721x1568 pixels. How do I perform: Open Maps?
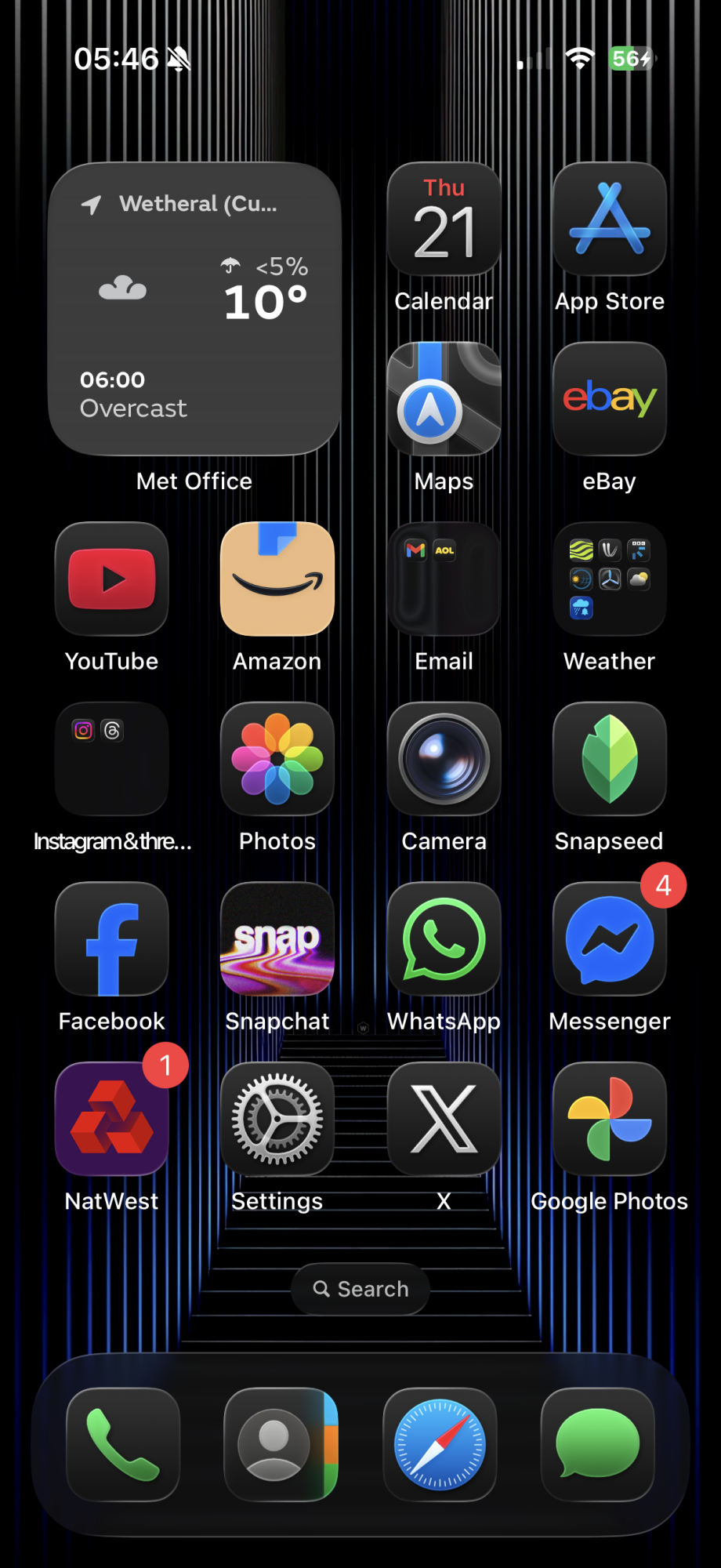(444, 399)
